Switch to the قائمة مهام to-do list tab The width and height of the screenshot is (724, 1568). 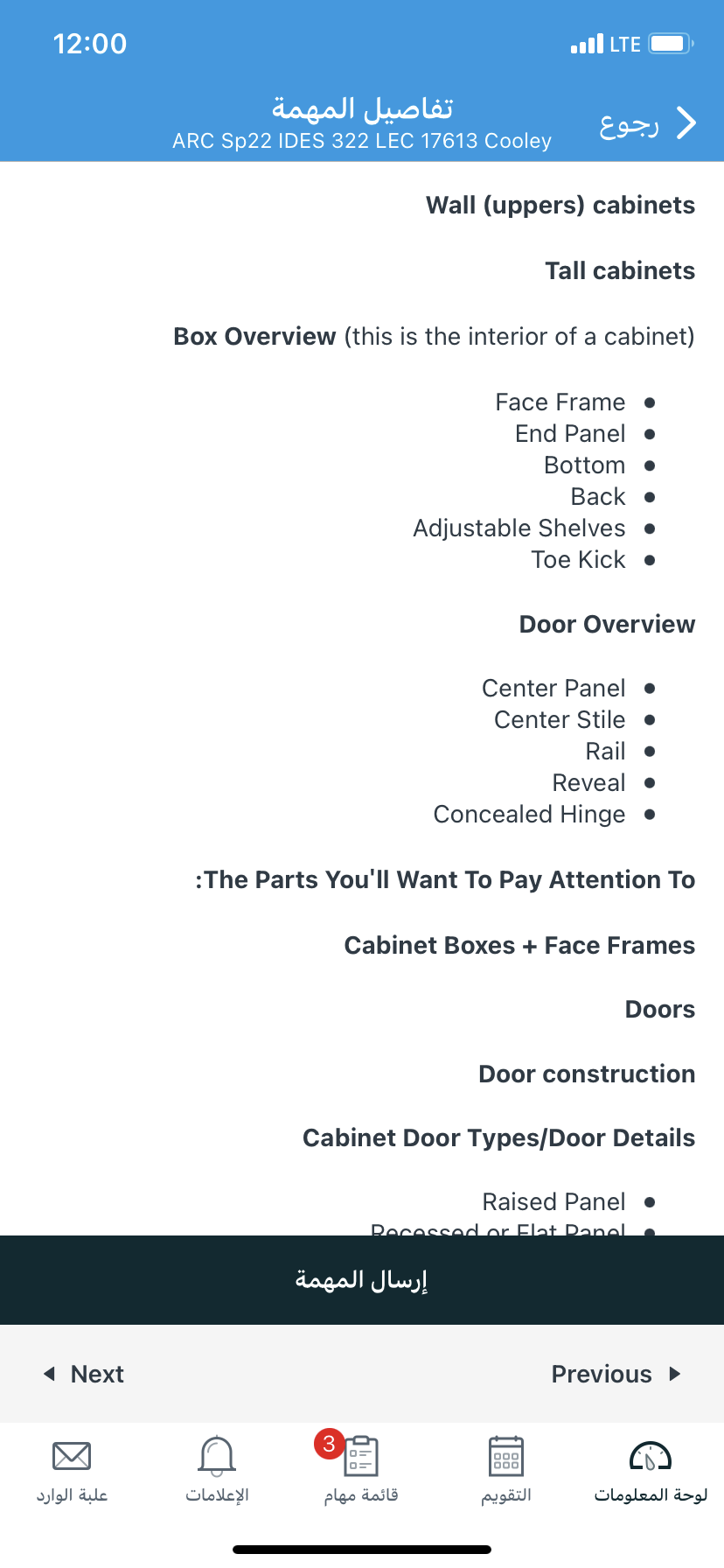(x=361, y=1470)
